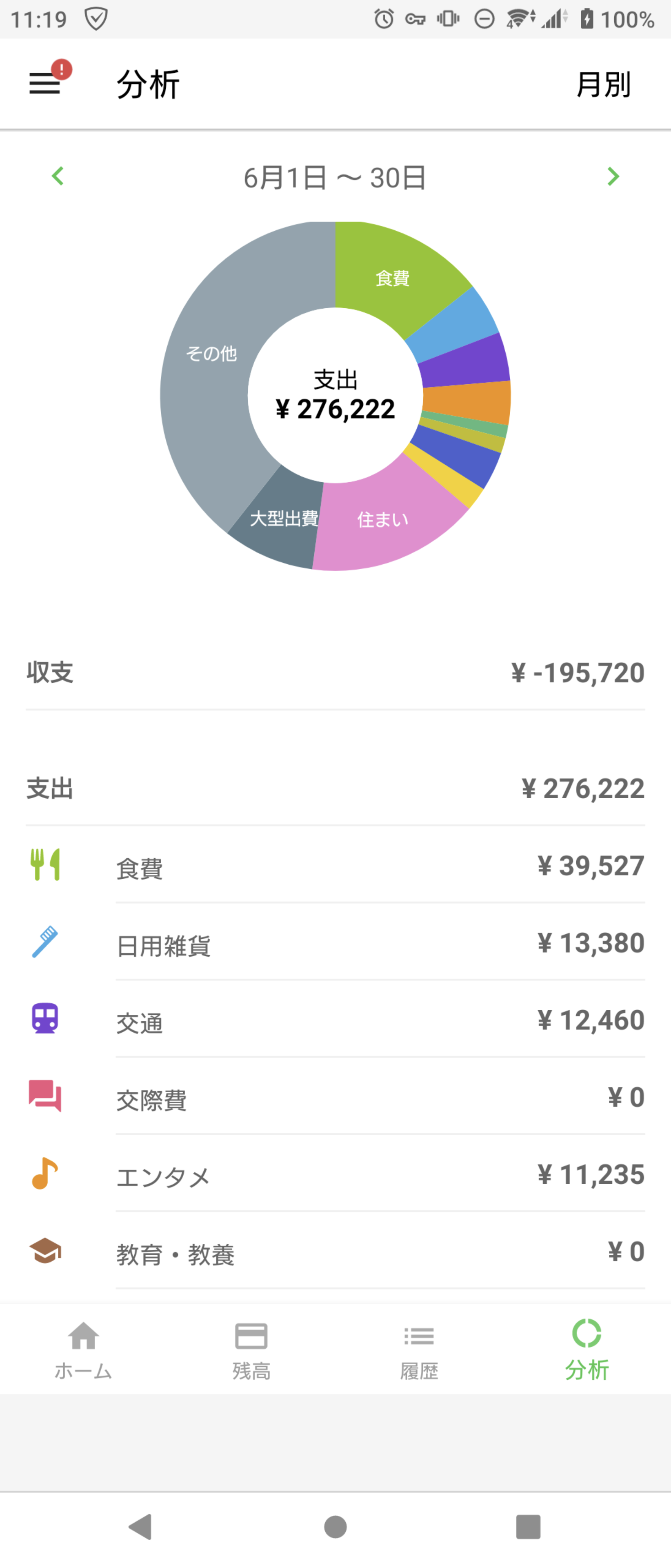Go to the next month period
The width and height of the screenshot is (671, 1568).
613,176
